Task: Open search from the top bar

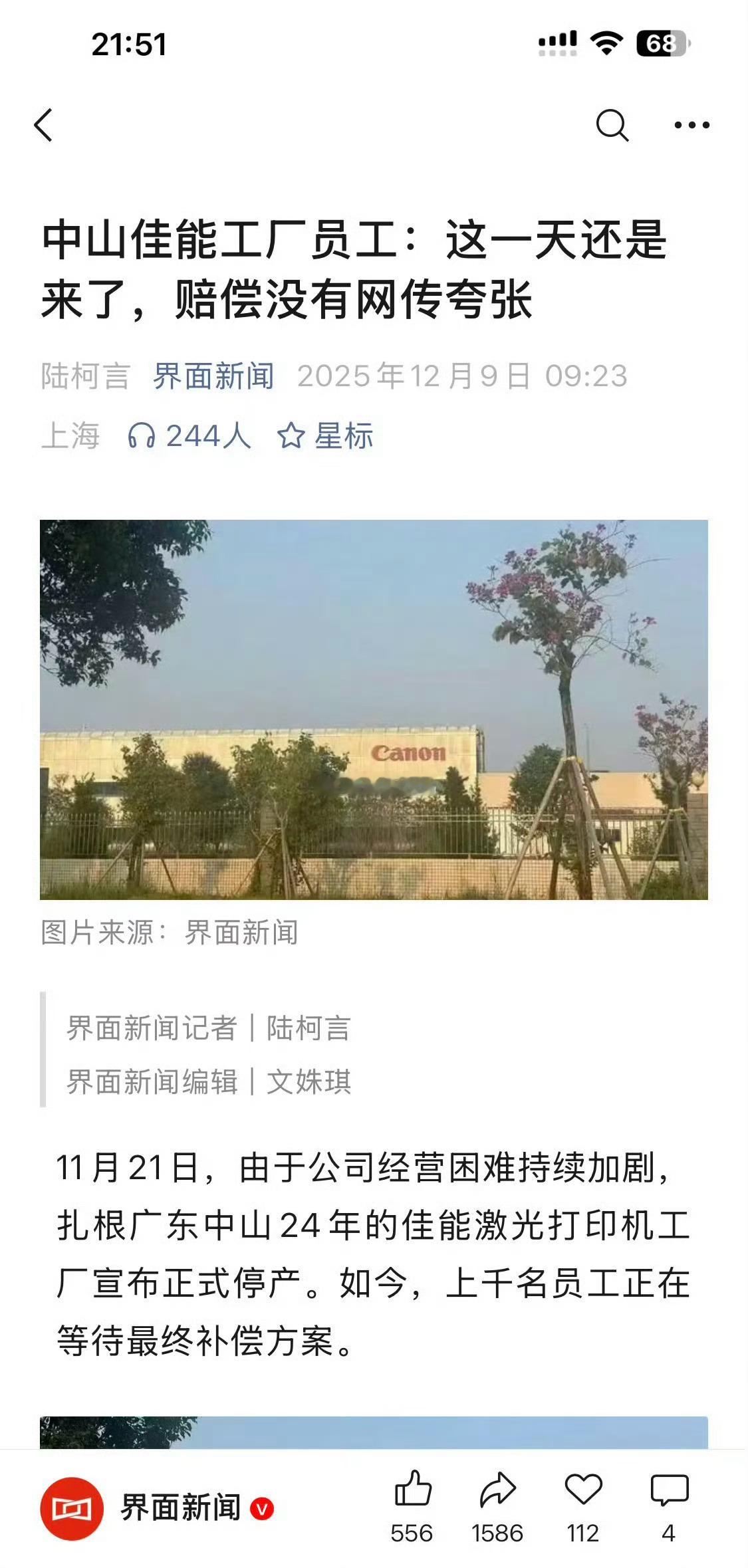Action: pyautogui.click(x=610, y=126)
